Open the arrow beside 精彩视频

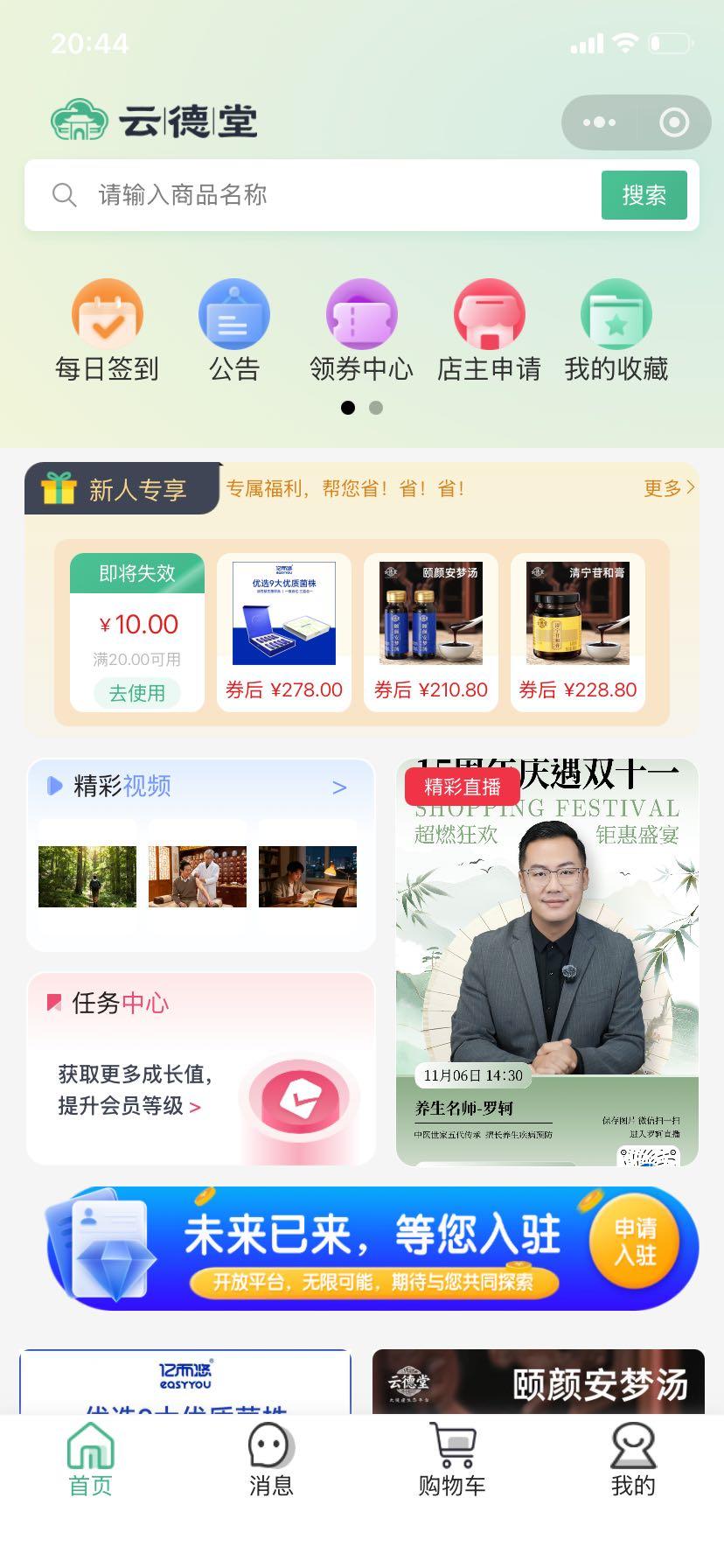[339, 787]
